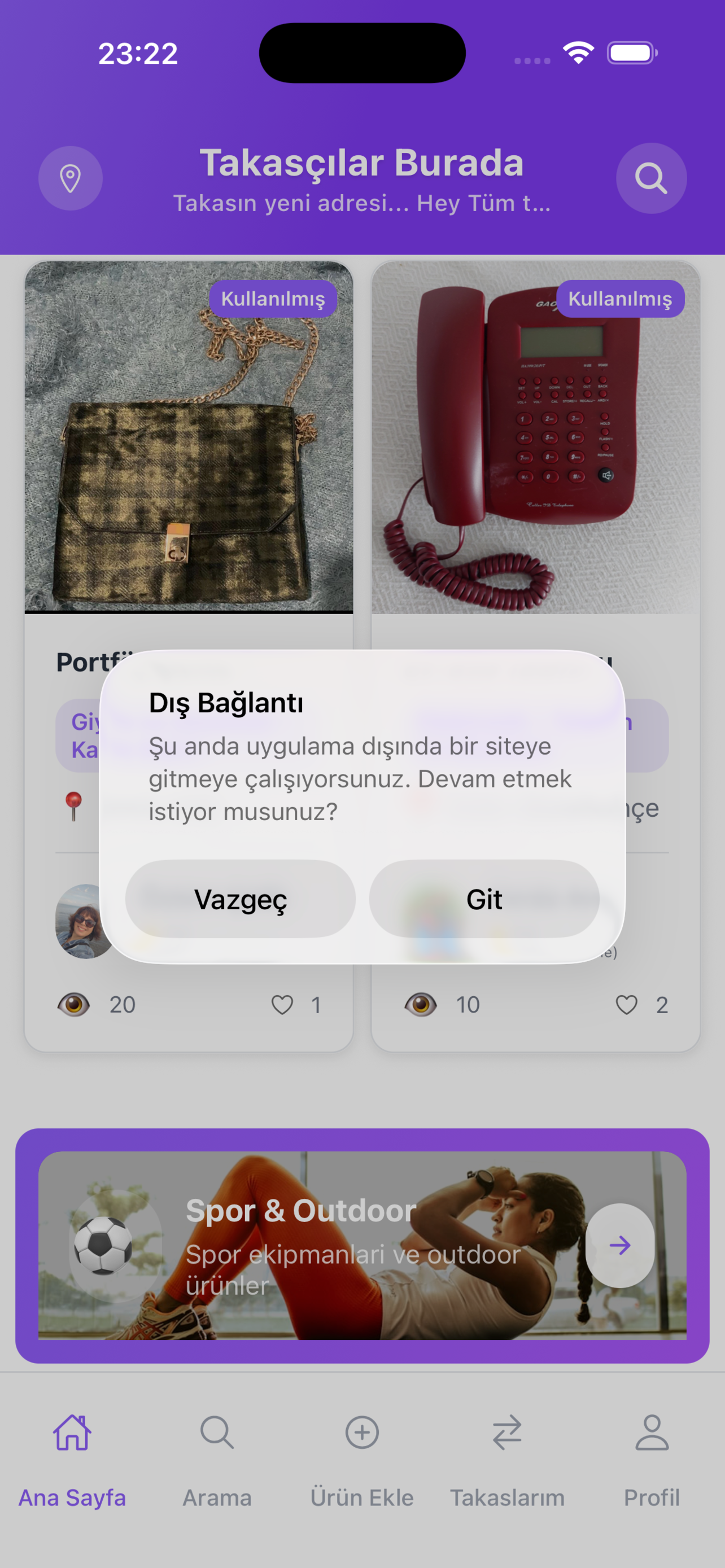Tap the arrow icon on Spor & Outdoor banner

[x=619, y=1246]
